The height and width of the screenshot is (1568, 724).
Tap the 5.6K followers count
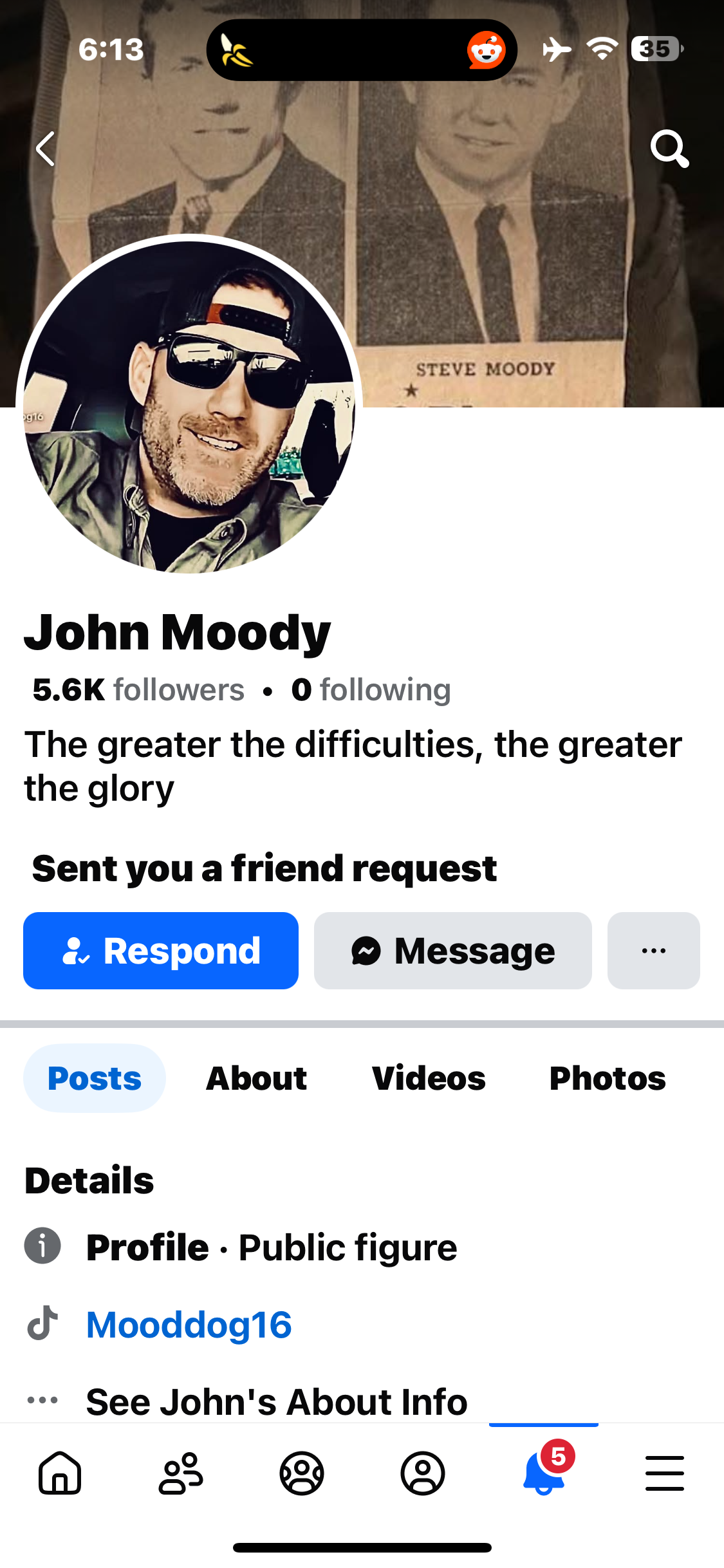pos(138,689)
